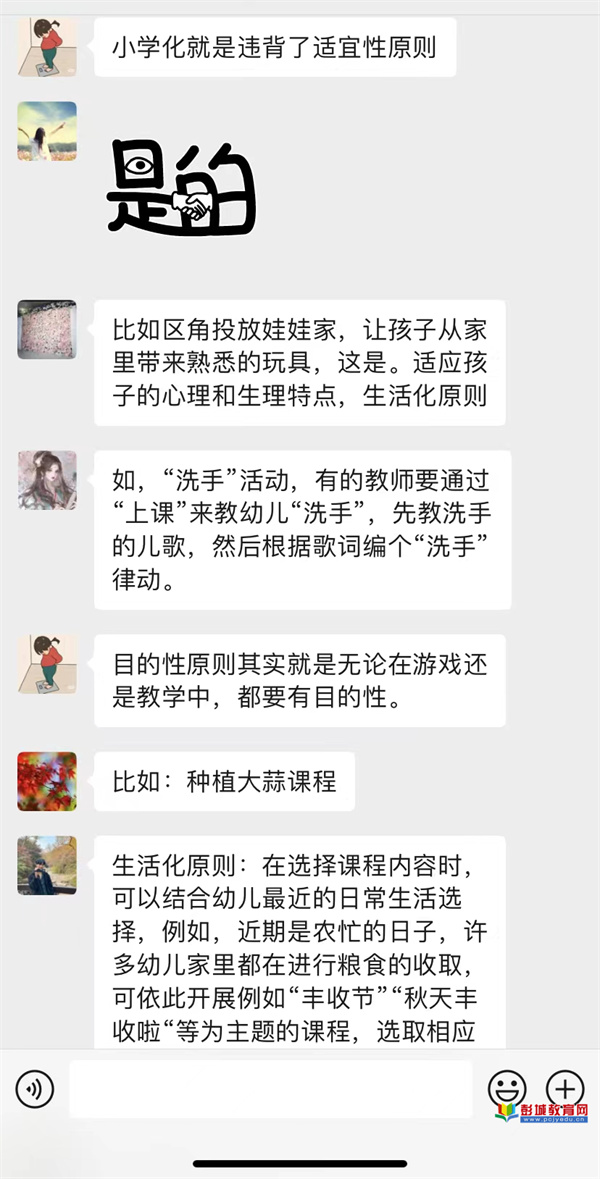
Task: Open avatar beside 生活化原则 long message
Action: point(47,865)
